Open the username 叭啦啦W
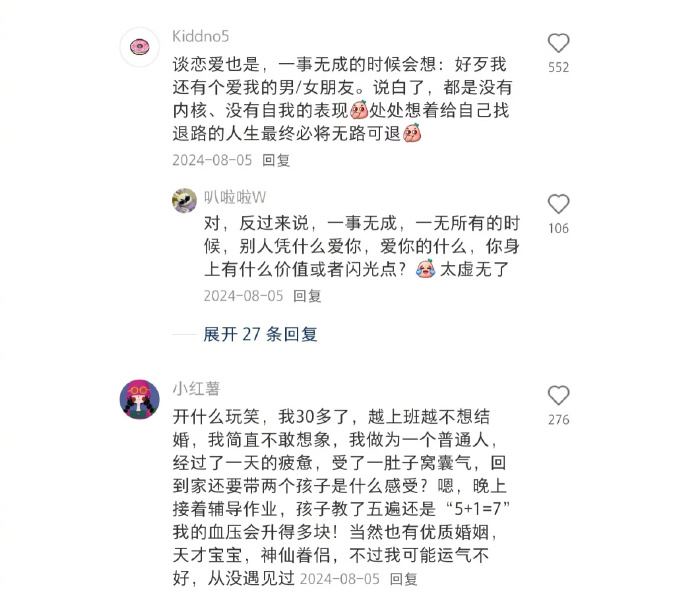The width and height of the screenshot is (690, 599). click(235, 196)
